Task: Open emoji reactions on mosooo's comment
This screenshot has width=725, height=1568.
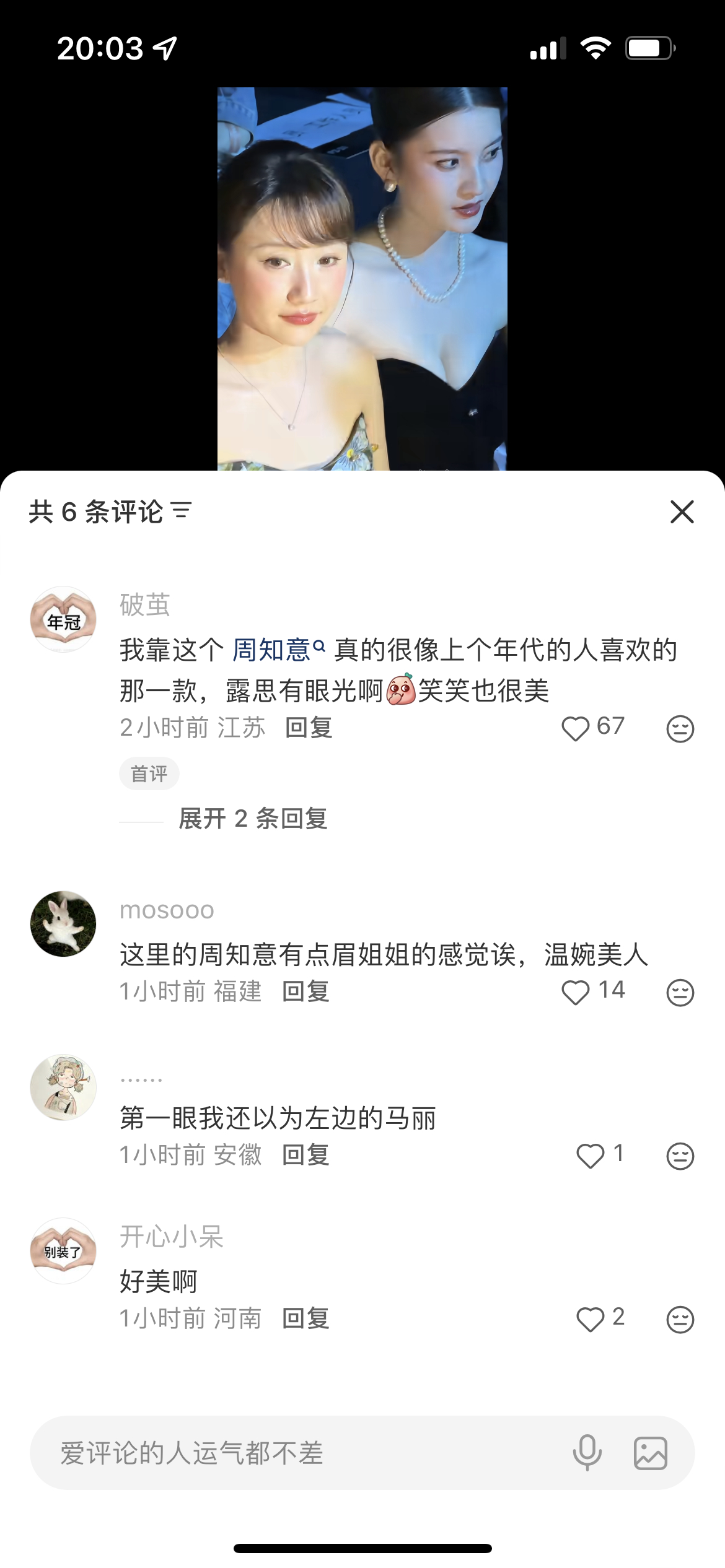Action: click(680, 991)
